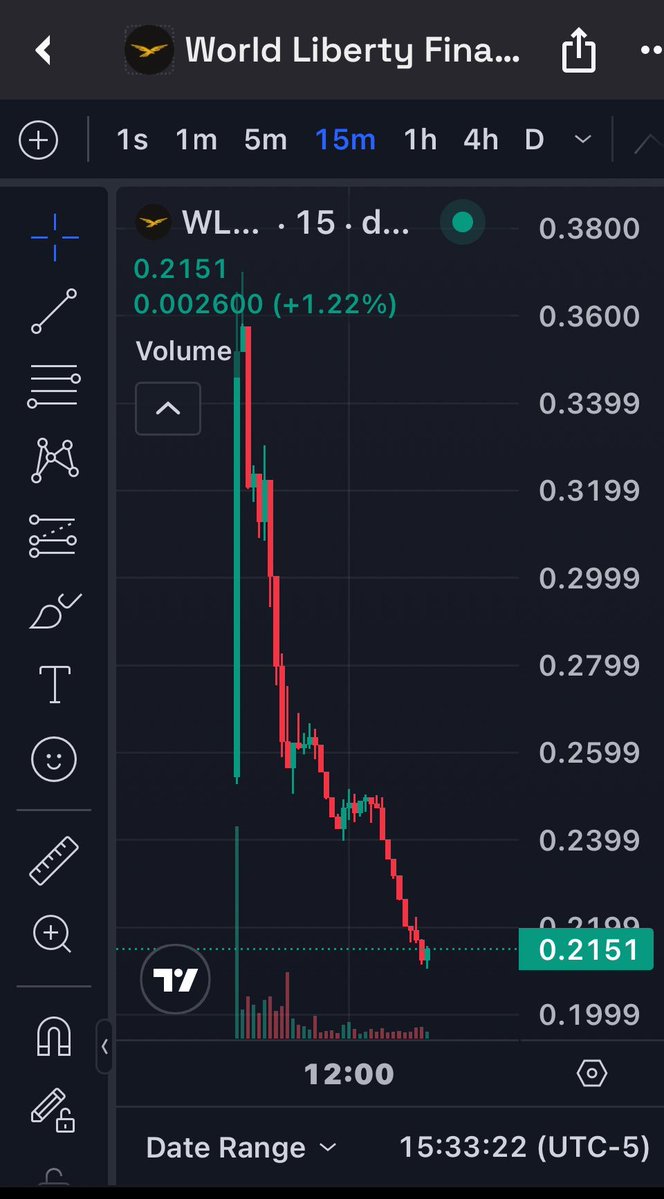This screenshot has width=664, height=1199.
Task: Go back using the top arrow
Action: click(x=43, y=51)
